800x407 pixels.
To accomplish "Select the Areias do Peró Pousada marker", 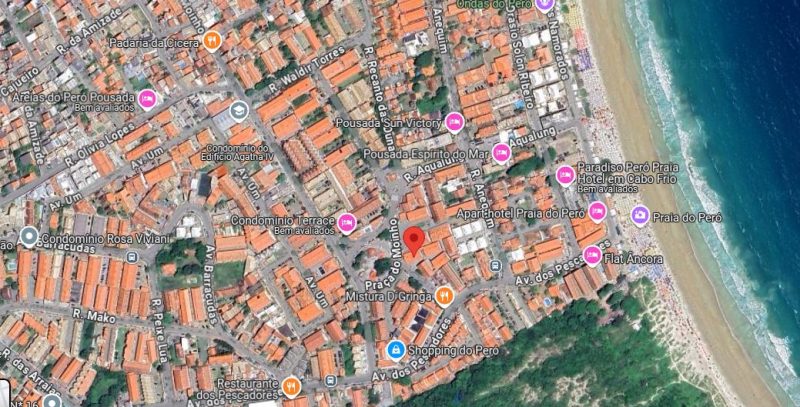I will tap(147, 98).
